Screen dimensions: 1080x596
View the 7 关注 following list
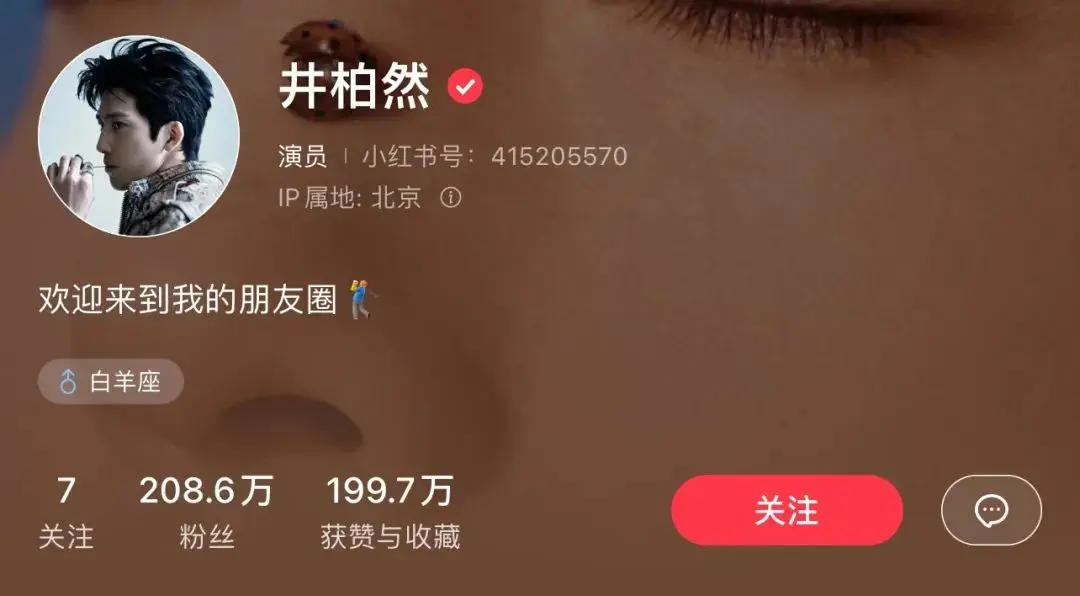coord(66,512)
